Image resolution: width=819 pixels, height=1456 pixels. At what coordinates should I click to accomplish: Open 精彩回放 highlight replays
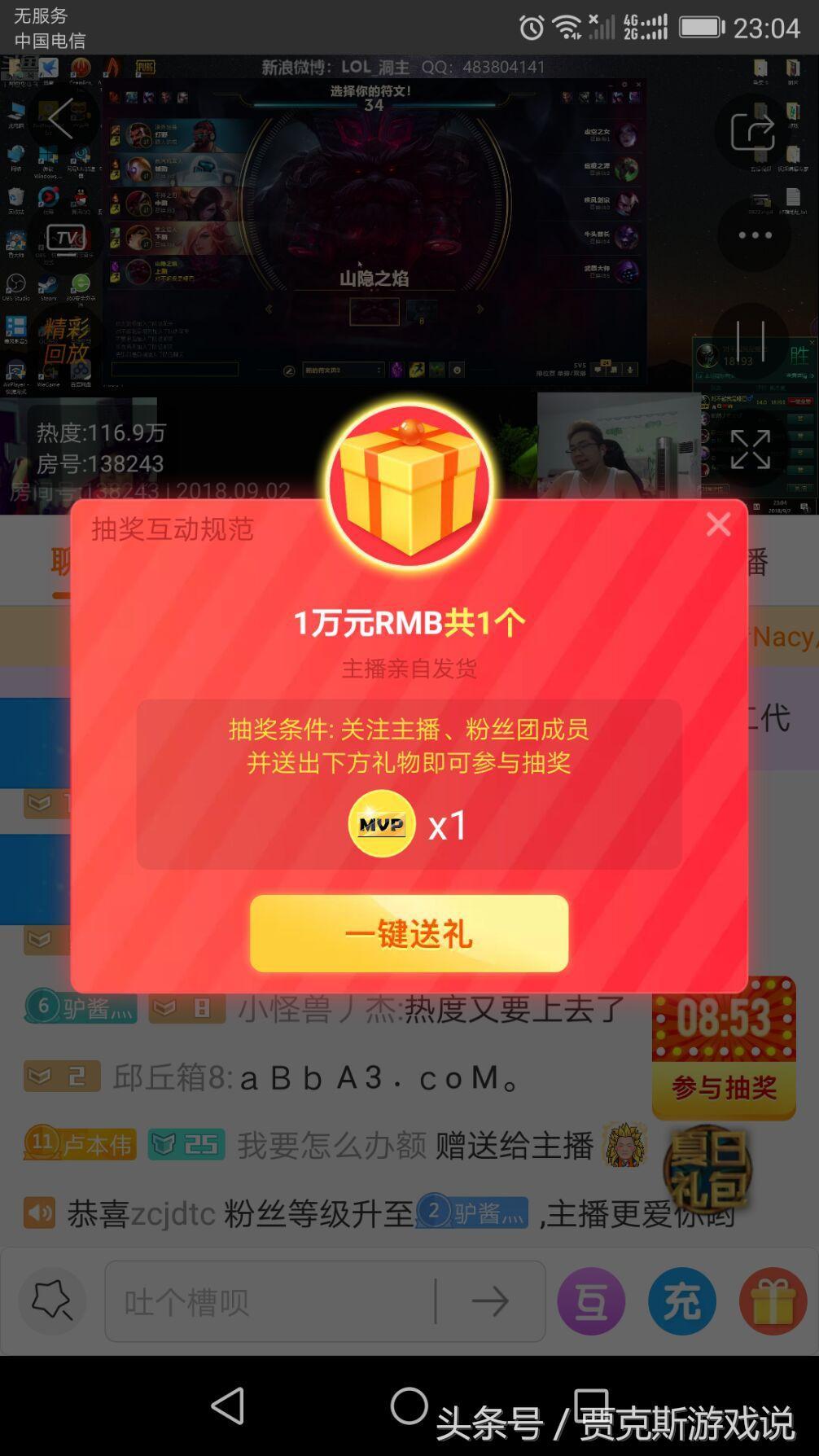tap(65, 340)
